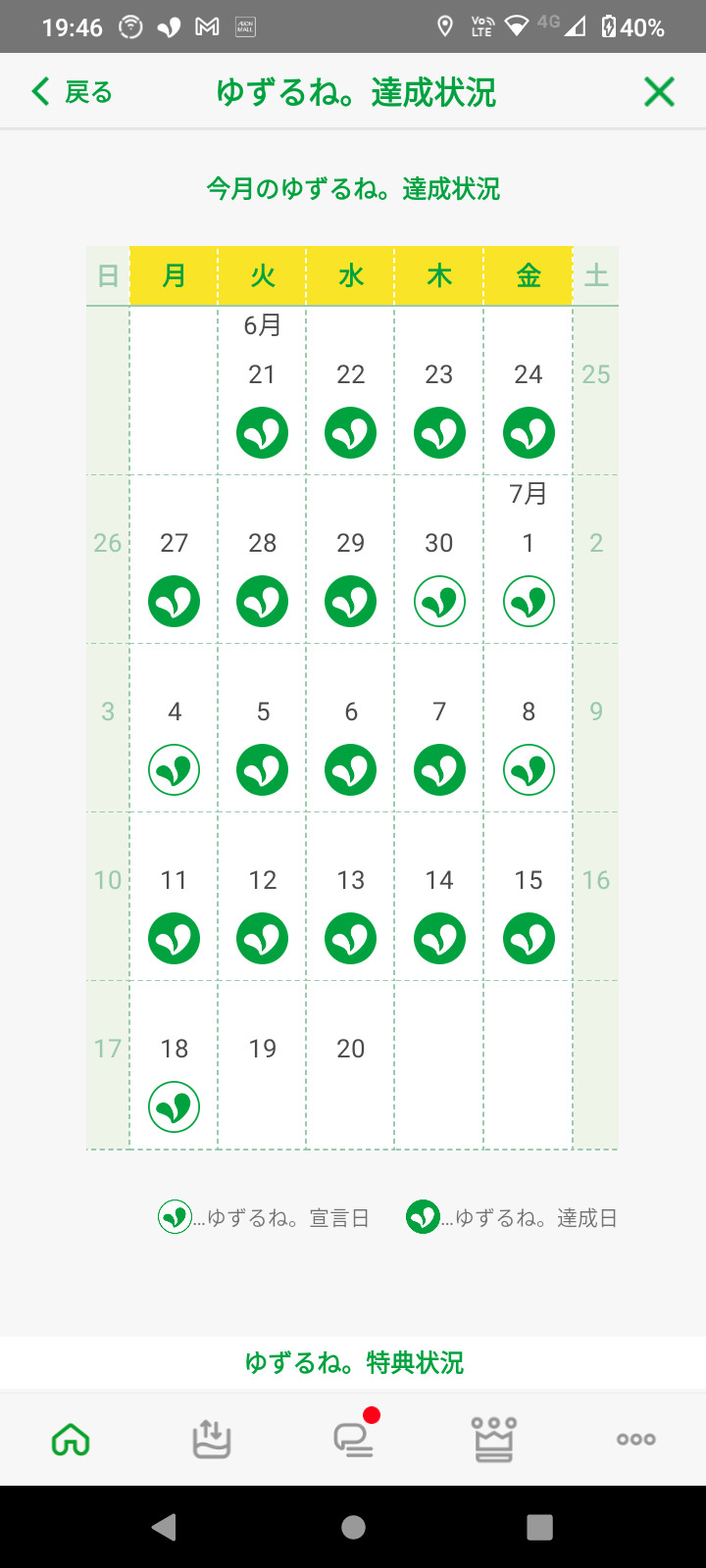Viewport: 706px width, 1568px height.
Task: Tap the Android system back button
Action: (x=164, y=1527)
